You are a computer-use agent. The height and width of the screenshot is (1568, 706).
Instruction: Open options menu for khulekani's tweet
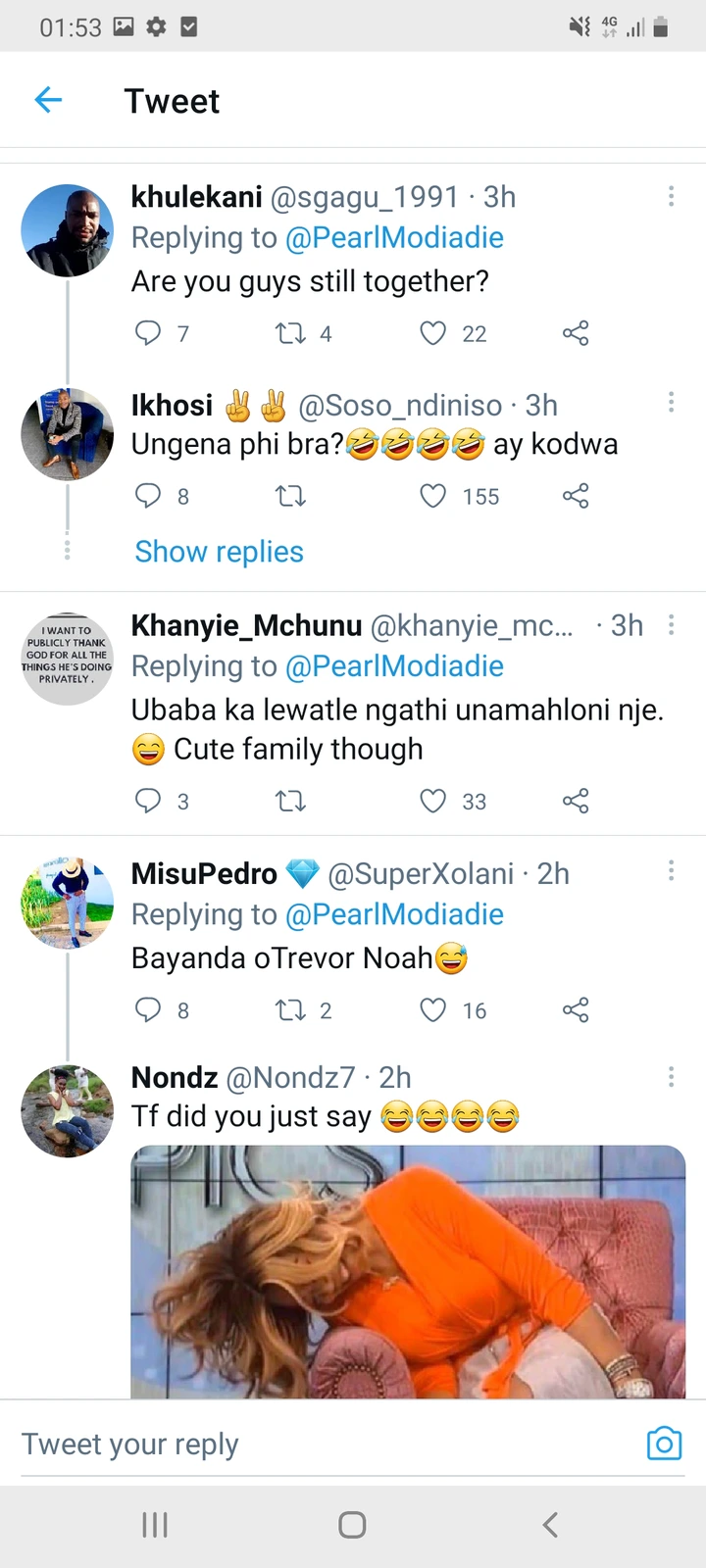point(672,196)
